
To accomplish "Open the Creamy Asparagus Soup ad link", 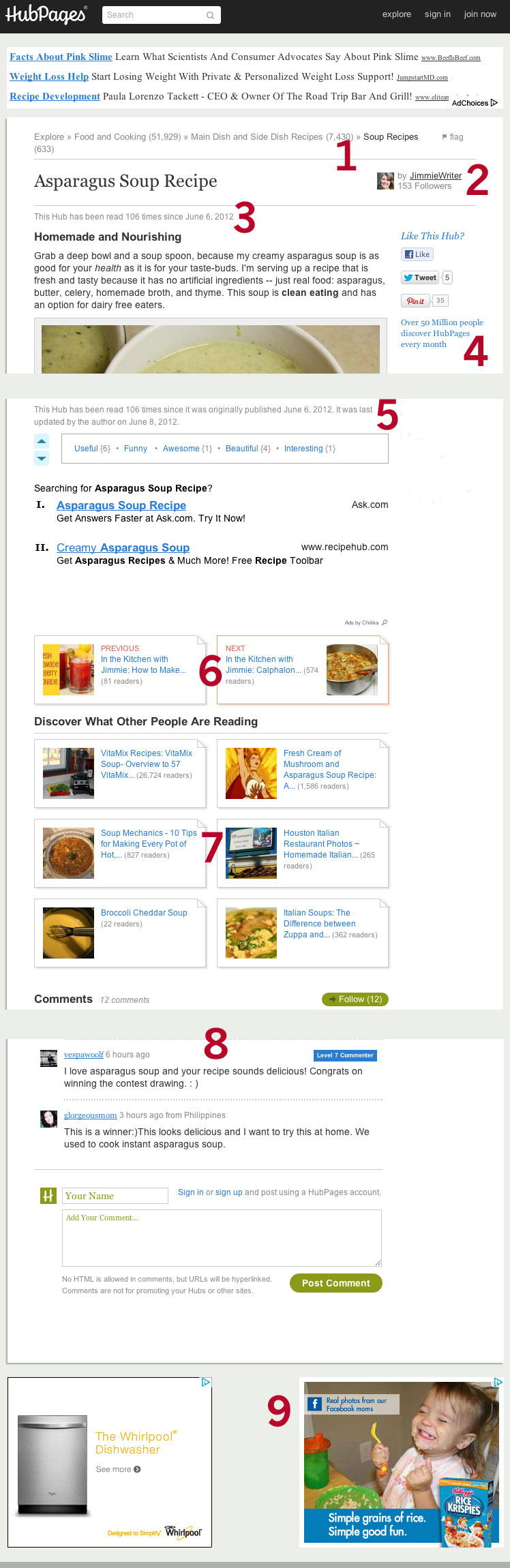I will click(123, 547).
